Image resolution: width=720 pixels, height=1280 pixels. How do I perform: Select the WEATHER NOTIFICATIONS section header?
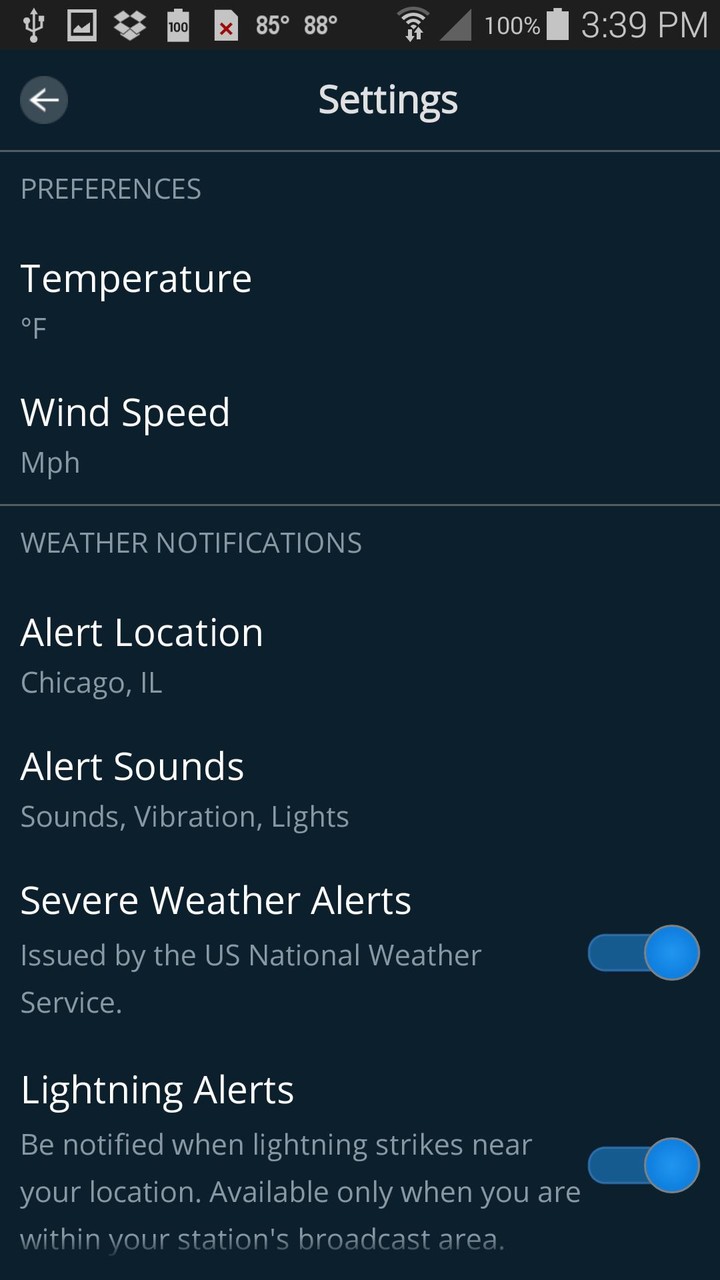[x=191, y=542]
